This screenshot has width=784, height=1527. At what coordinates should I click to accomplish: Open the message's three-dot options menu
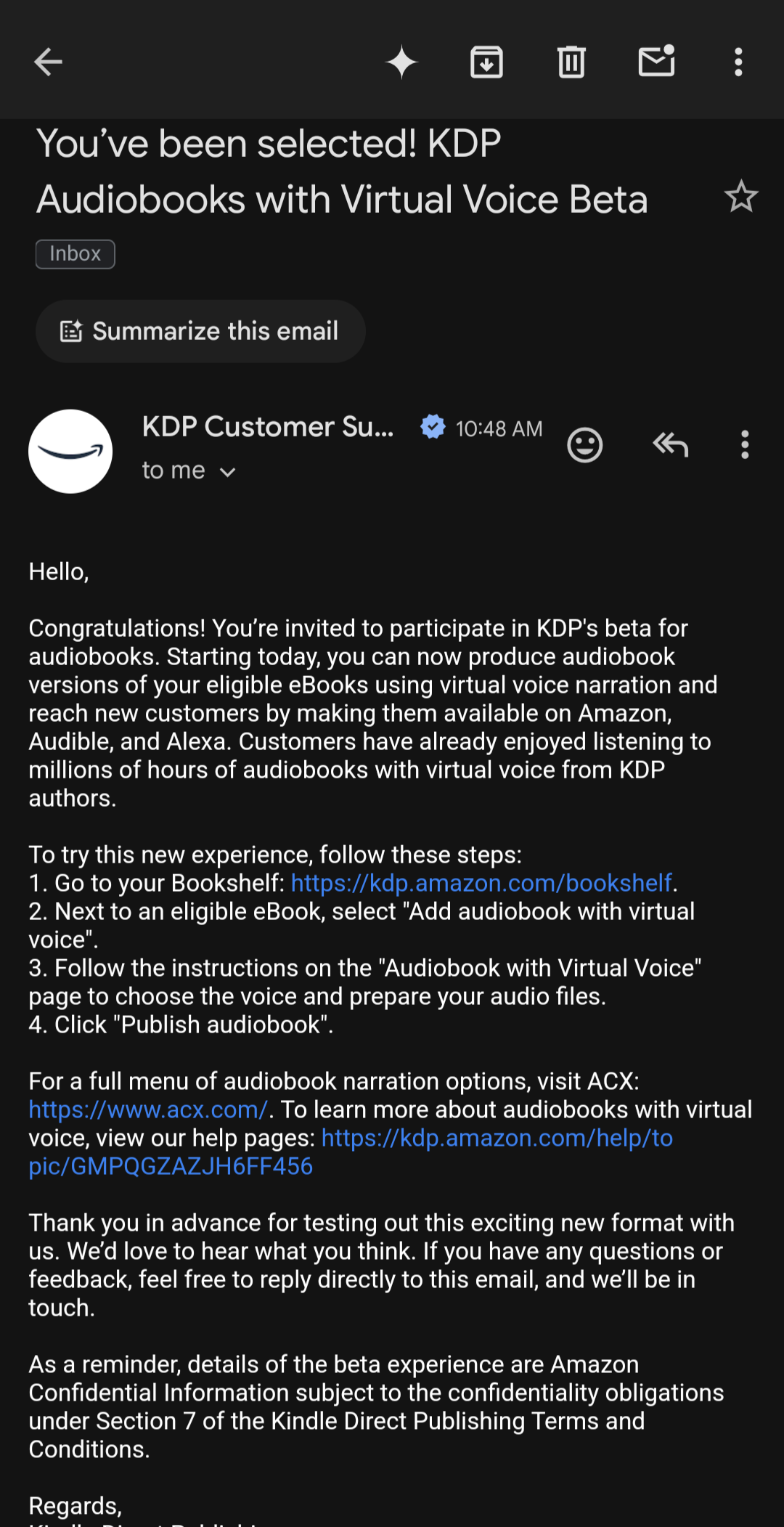(745, 444)
